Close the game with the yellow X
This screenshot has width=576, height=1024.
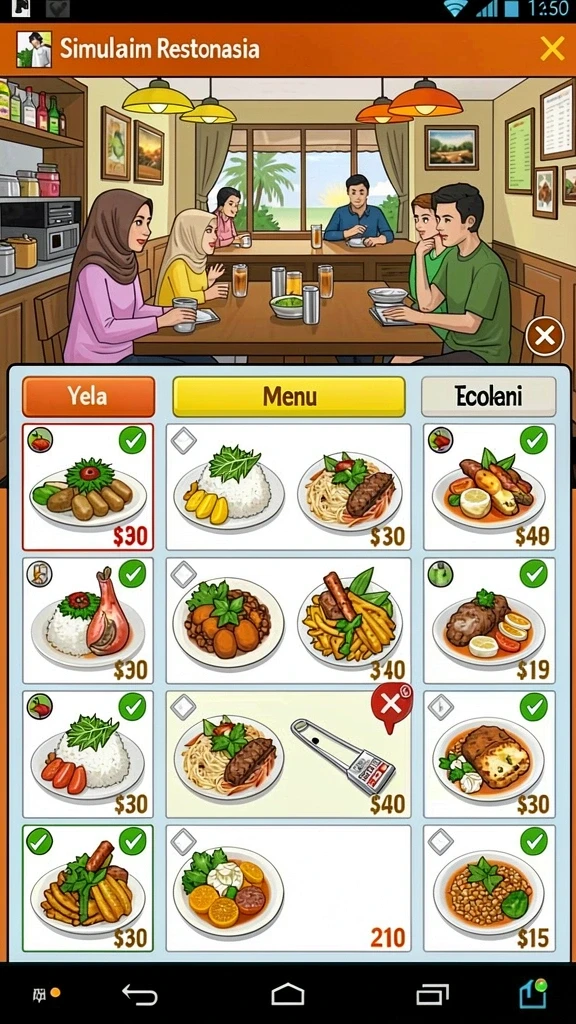click(x=552, y=49)
